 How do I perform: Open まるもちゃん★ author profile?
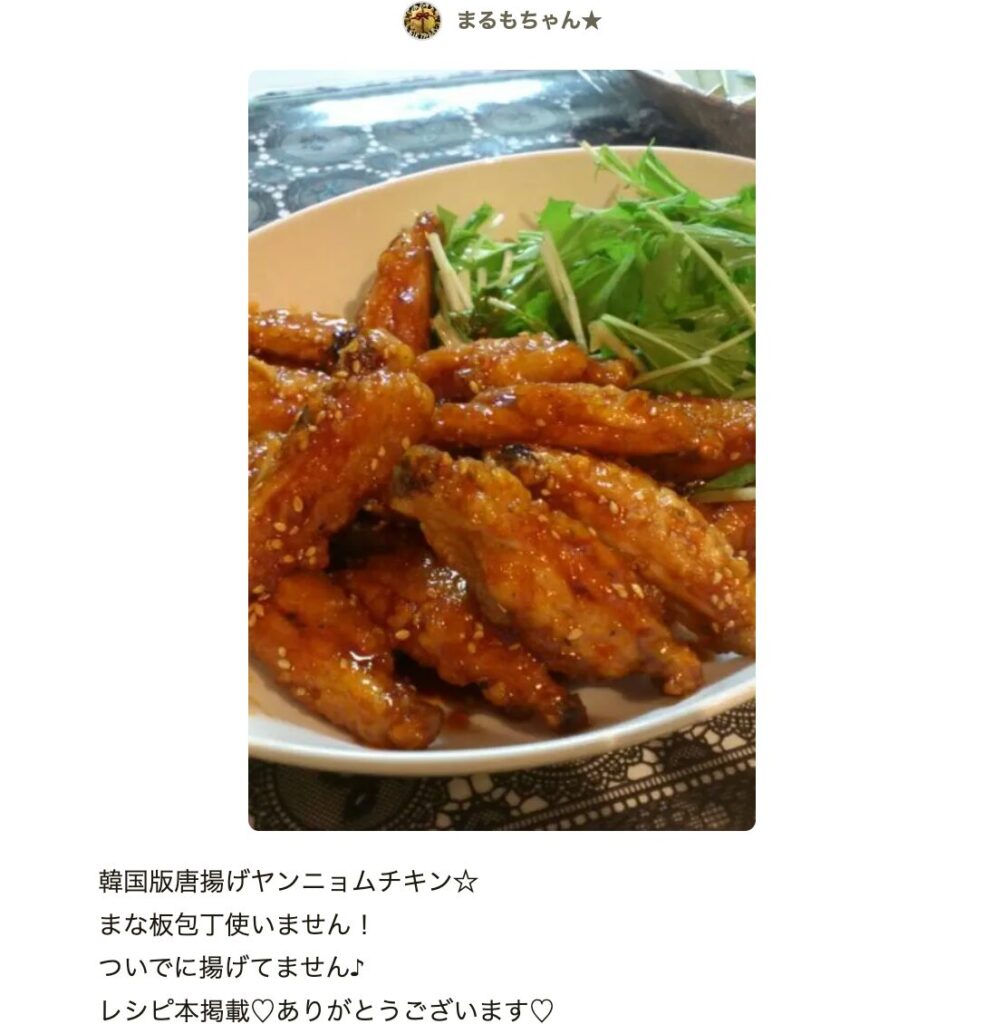(x=527, y=20)
